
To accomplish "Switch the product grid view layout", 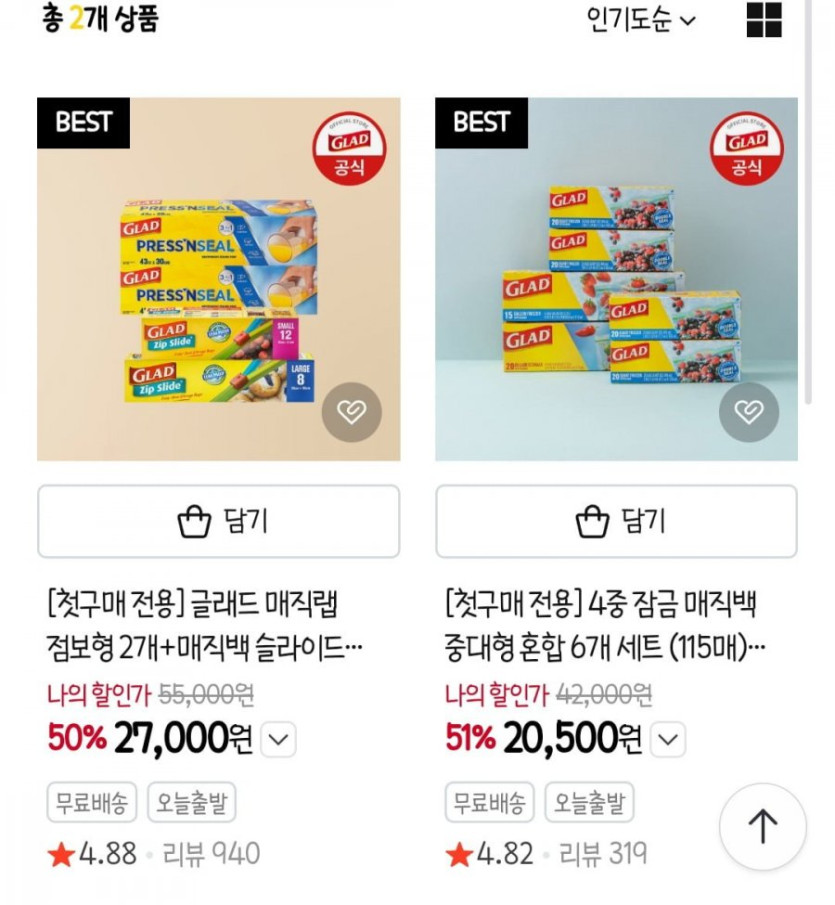I will tap(764, 20).
